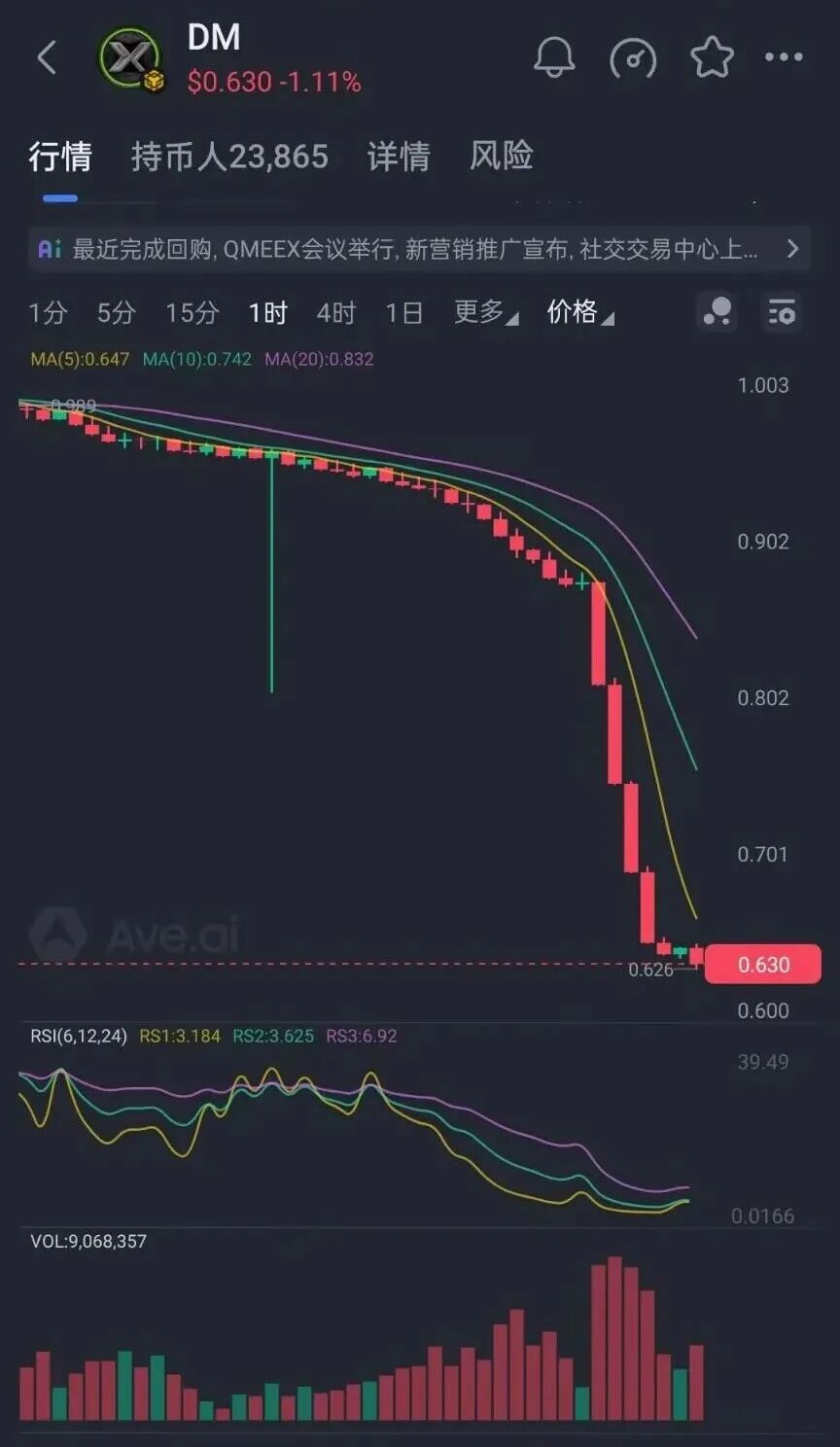Click the red 0.630 price tag
840x1447 pixels.
pos(763,964)
